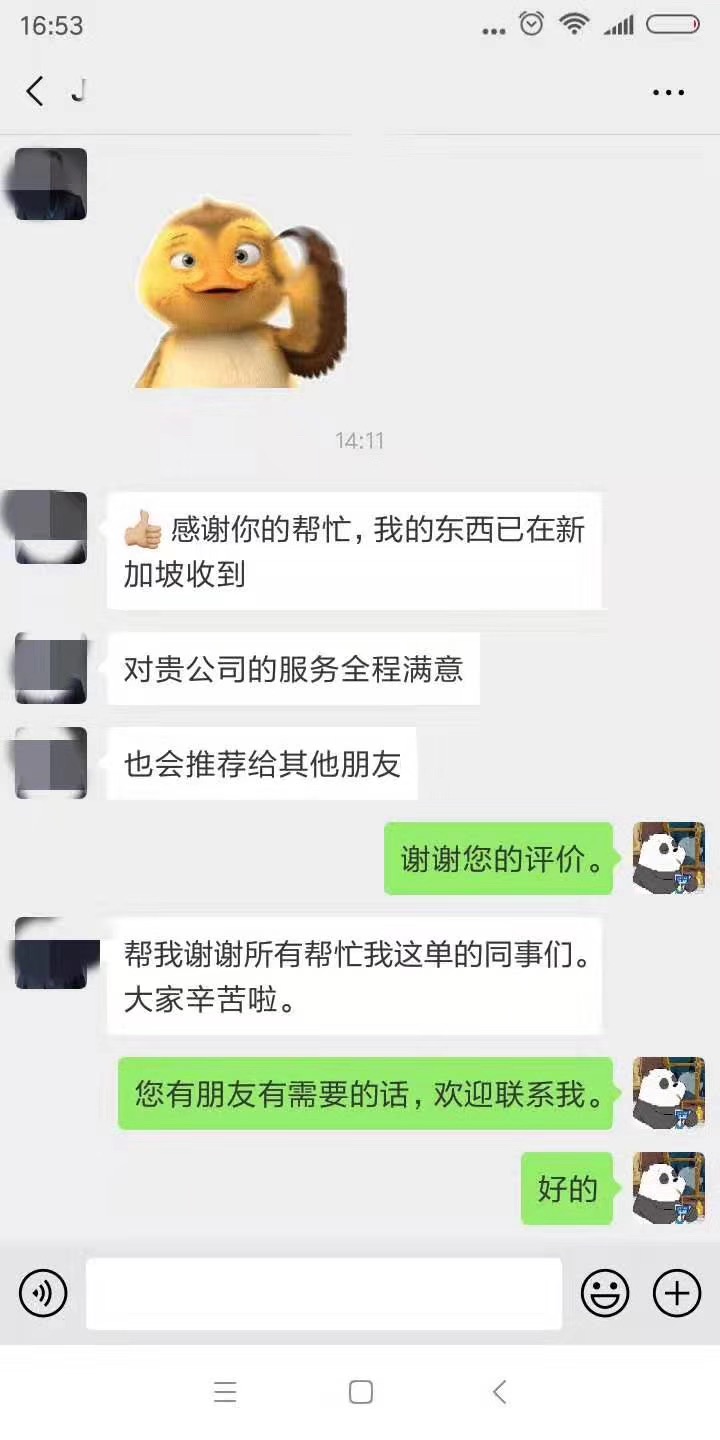Focus the message text field
The image size is (720, 1440).
point(324,1294)
